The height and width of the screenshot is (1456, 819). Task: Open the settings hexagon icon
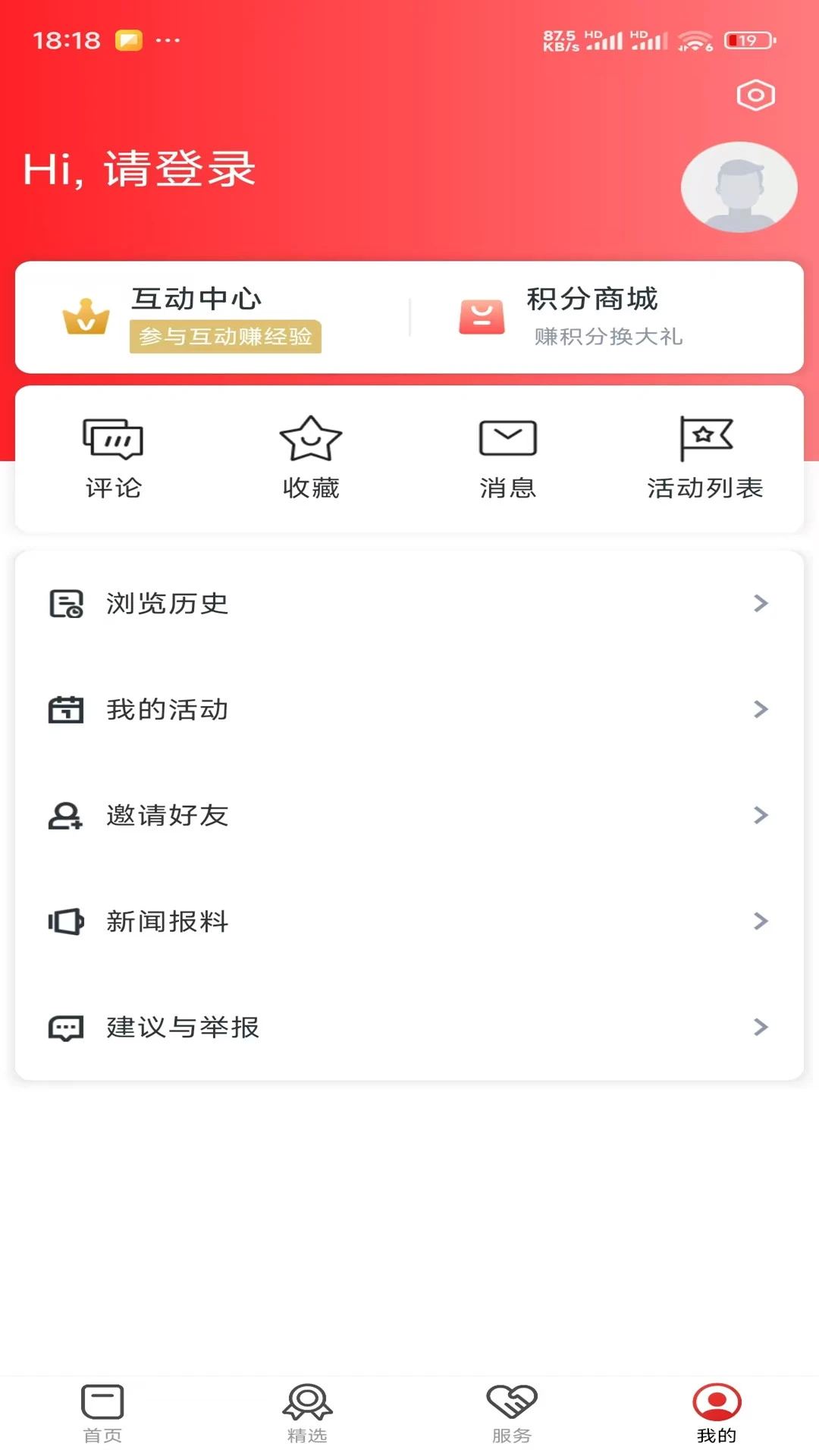click(x=755, y=96)
